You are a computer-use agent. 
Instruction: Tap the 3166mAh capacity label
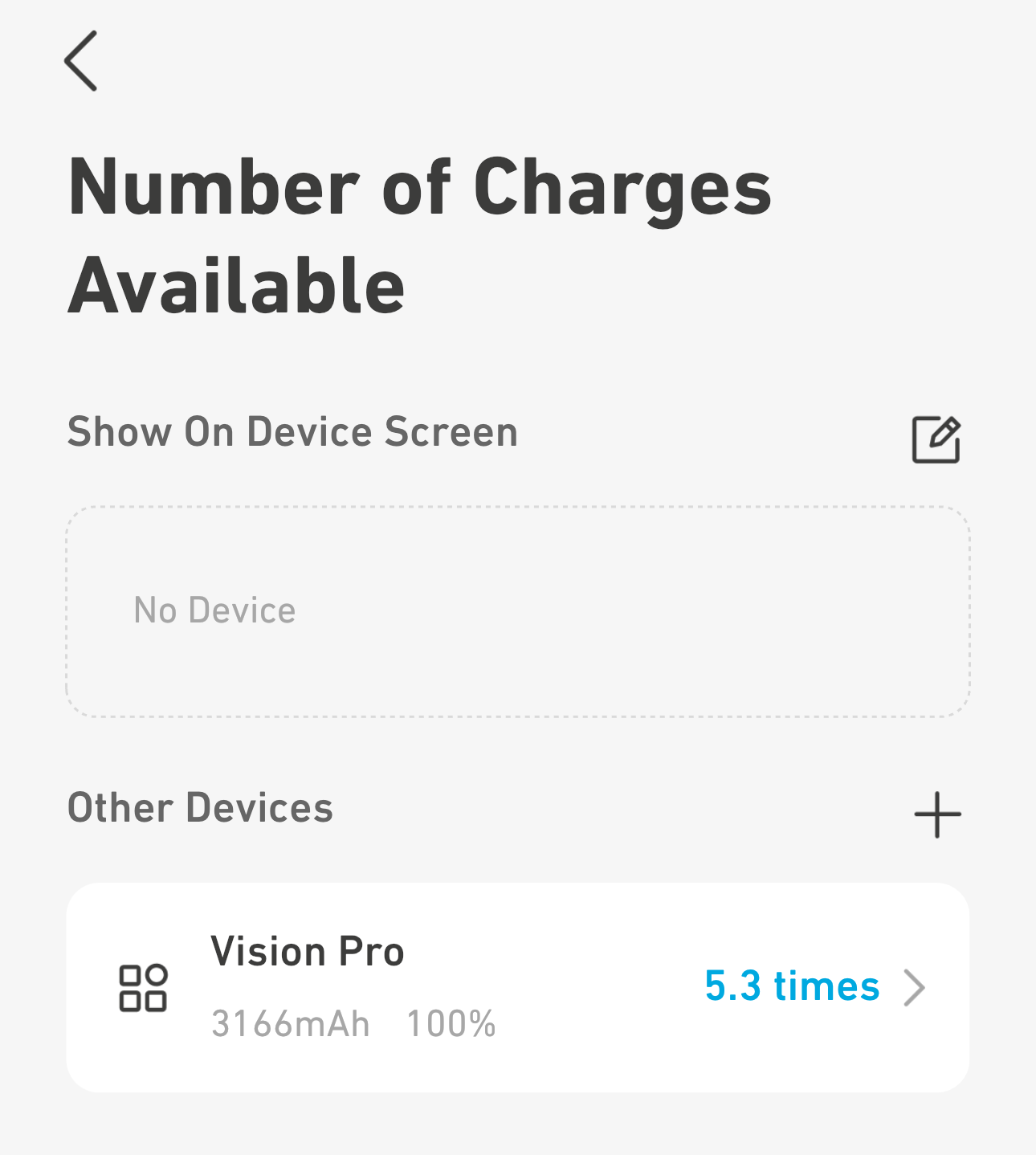(290, 1023)
